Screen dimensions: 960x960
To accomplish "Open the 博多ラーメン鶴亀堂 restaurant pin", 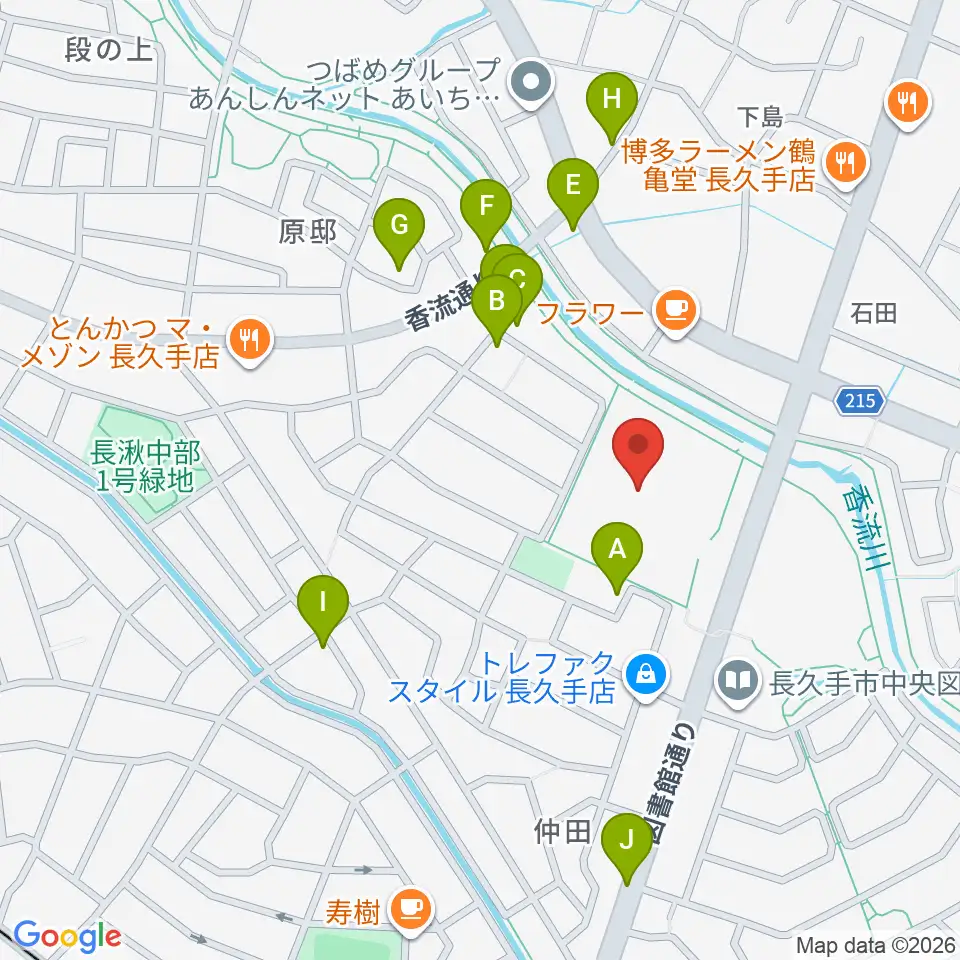I will (x=846, y=164).
